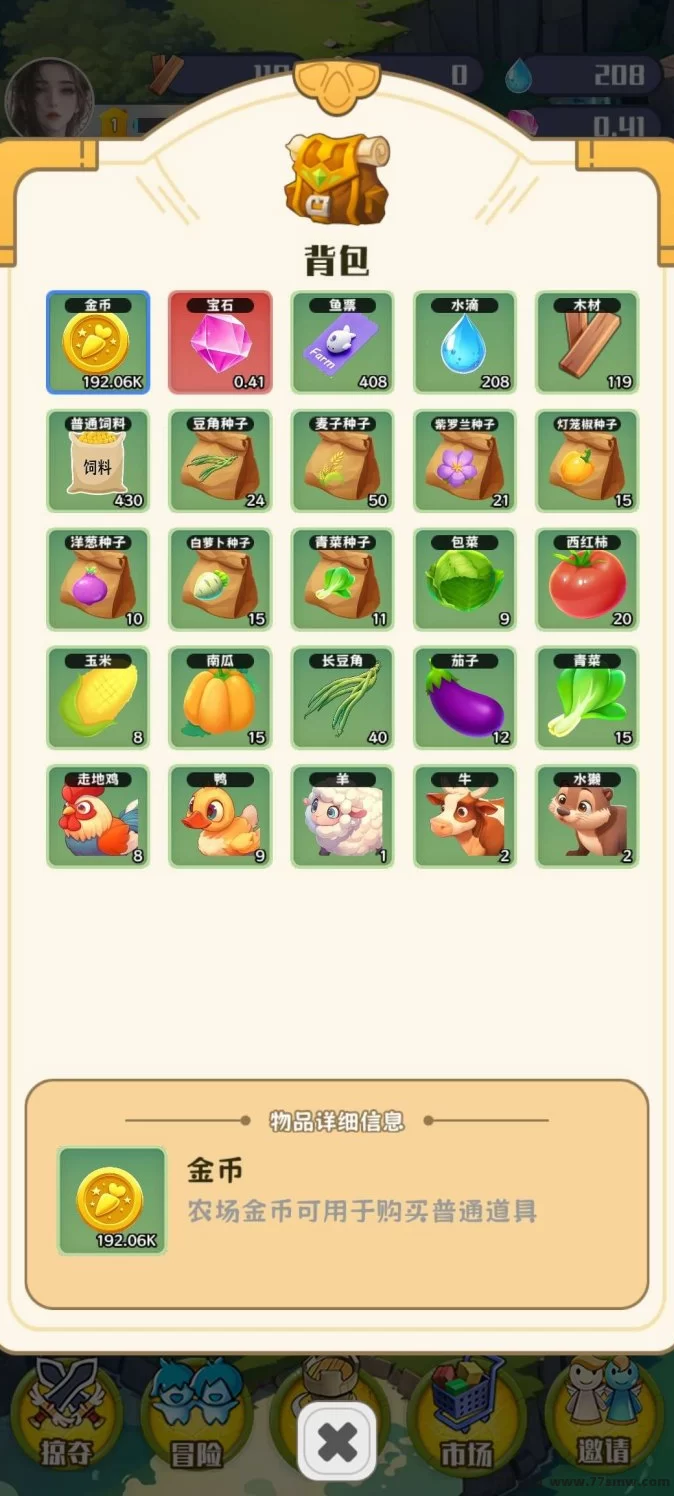Select the 木材 wood item
This screenshot has width=674, height=1496.
[x=587, y=343]
